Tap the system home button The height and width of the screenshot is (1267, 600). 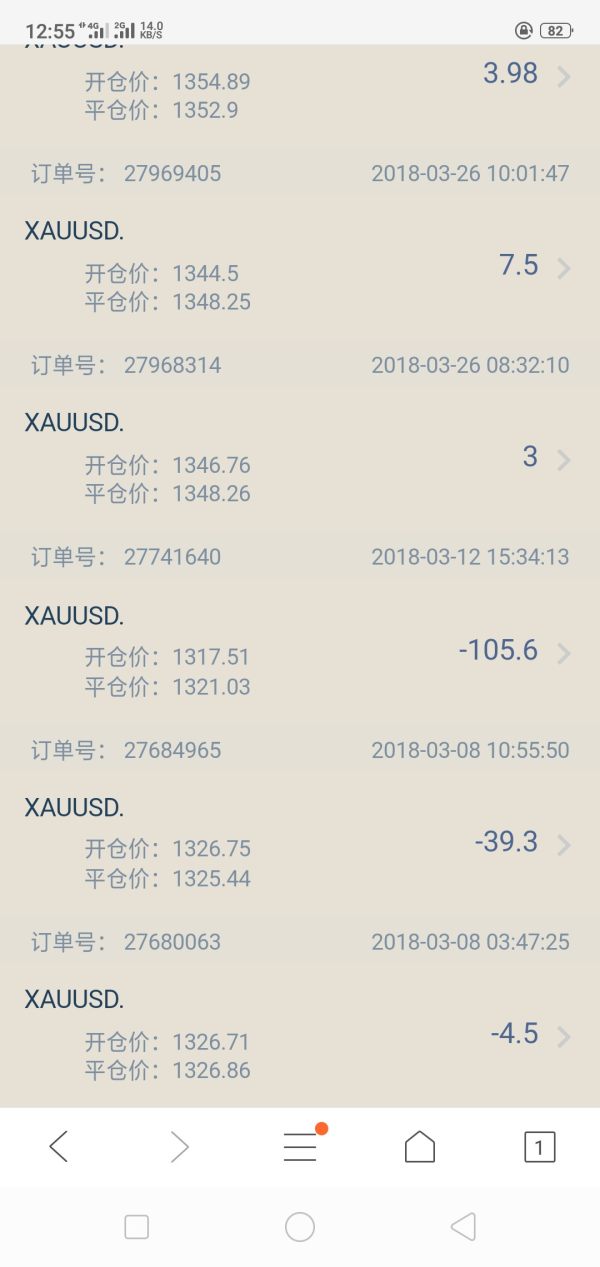300,1227
